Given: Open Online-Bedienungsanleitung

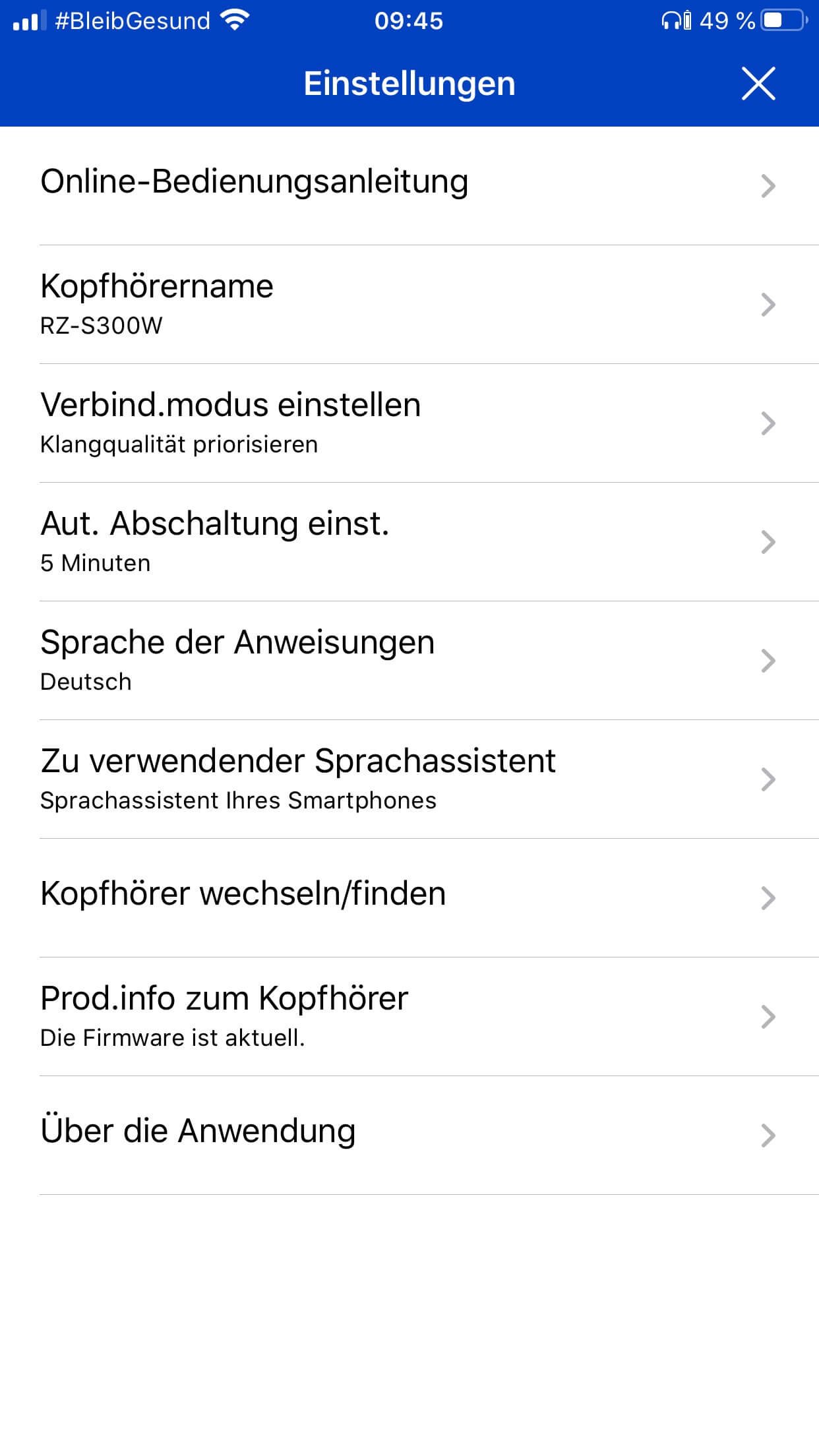Looking at the screenshot, I should click(x=409, y=183).
